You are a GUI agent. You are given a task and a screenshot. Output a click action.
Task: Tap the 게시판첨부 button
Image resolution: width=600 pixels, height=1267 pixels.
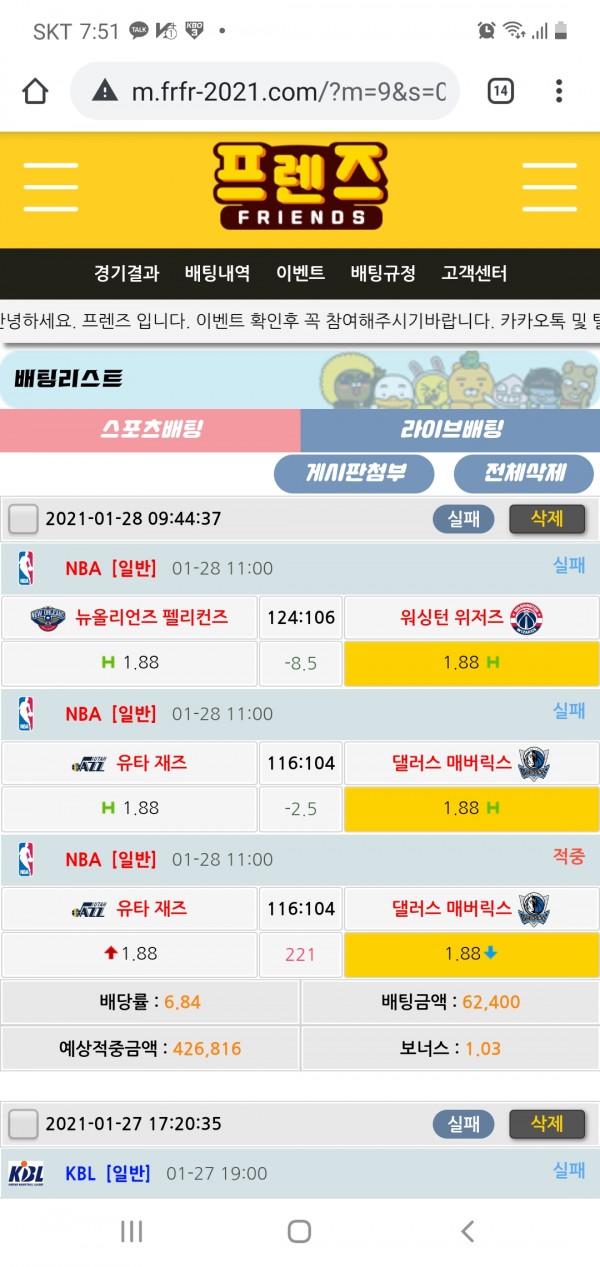coord(354,473)
